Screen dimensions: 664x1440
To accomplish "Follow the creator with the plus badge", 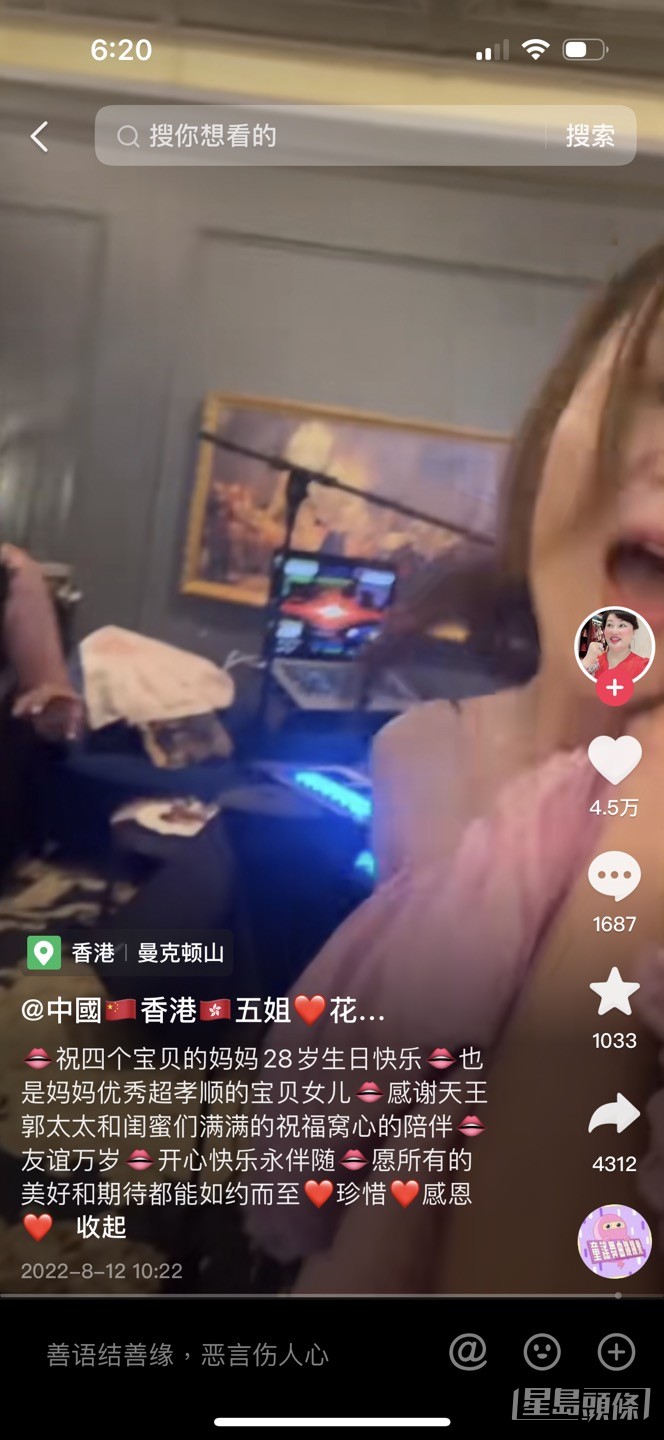I will [614, 689].
